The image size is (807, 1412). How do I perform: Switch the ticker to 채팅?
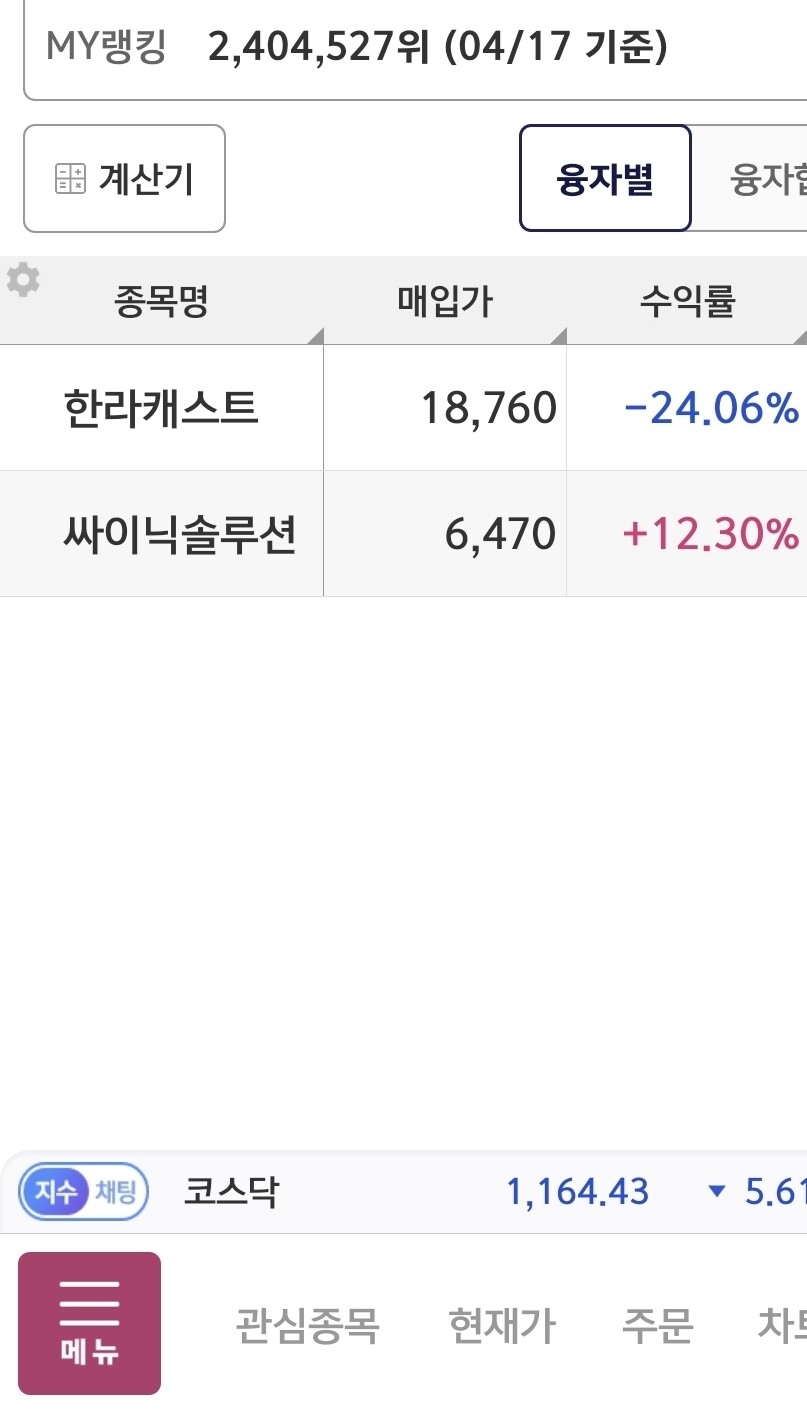pyautogui.click(x=118, y=1192)
